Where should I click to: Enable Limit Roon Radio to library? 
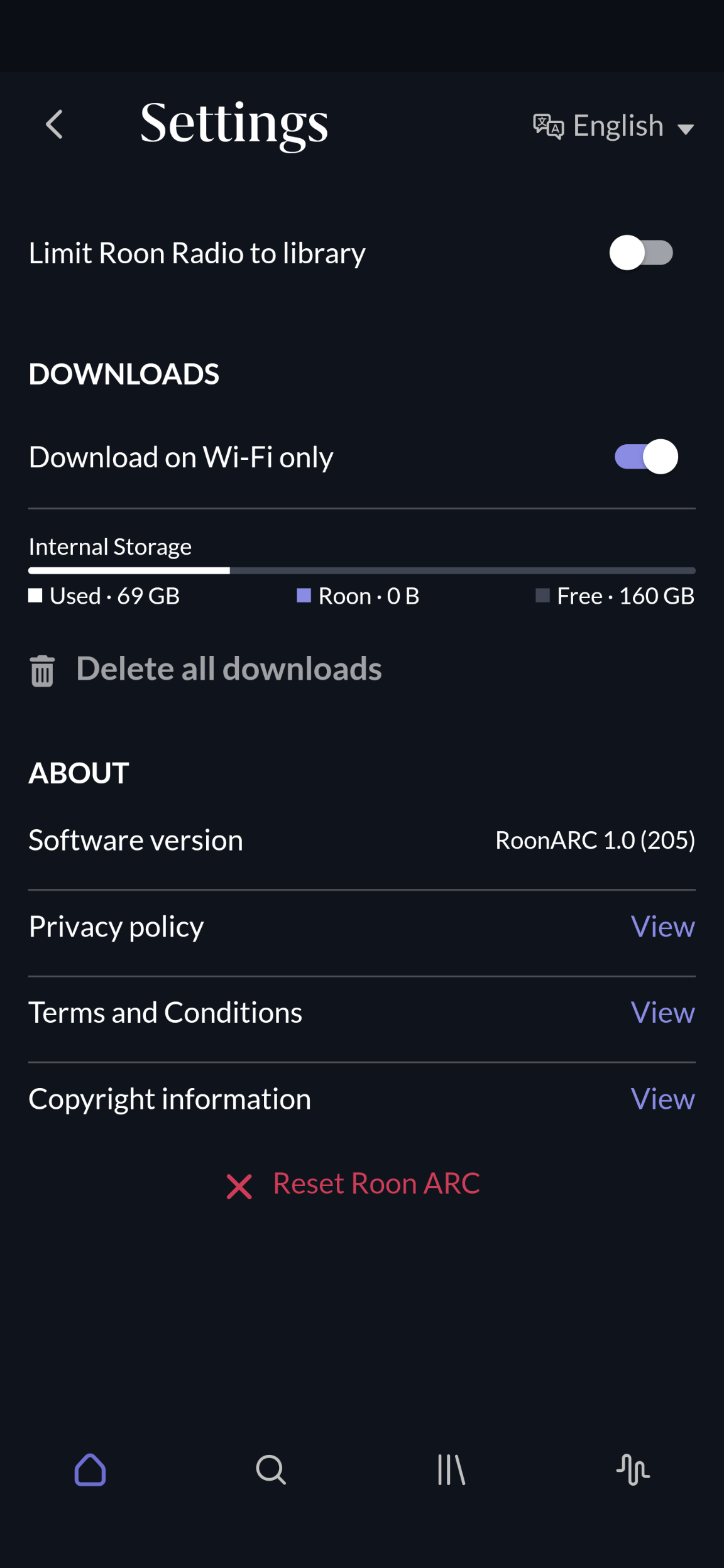641,253
